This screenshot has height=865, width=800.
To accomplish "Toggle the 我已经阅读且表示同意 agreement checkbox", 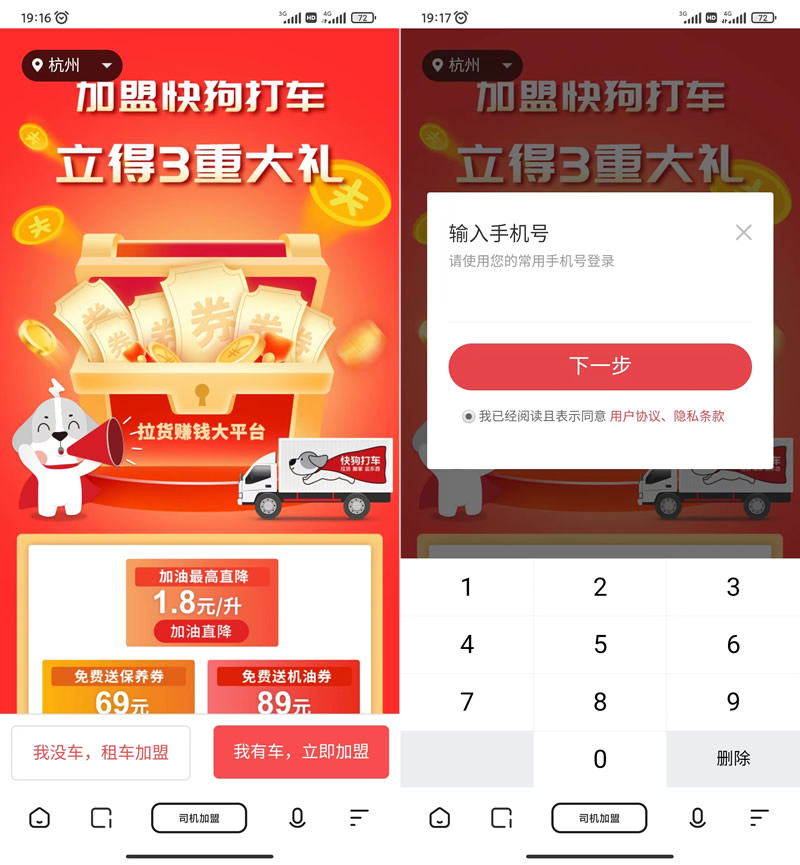I will [468, 416].
